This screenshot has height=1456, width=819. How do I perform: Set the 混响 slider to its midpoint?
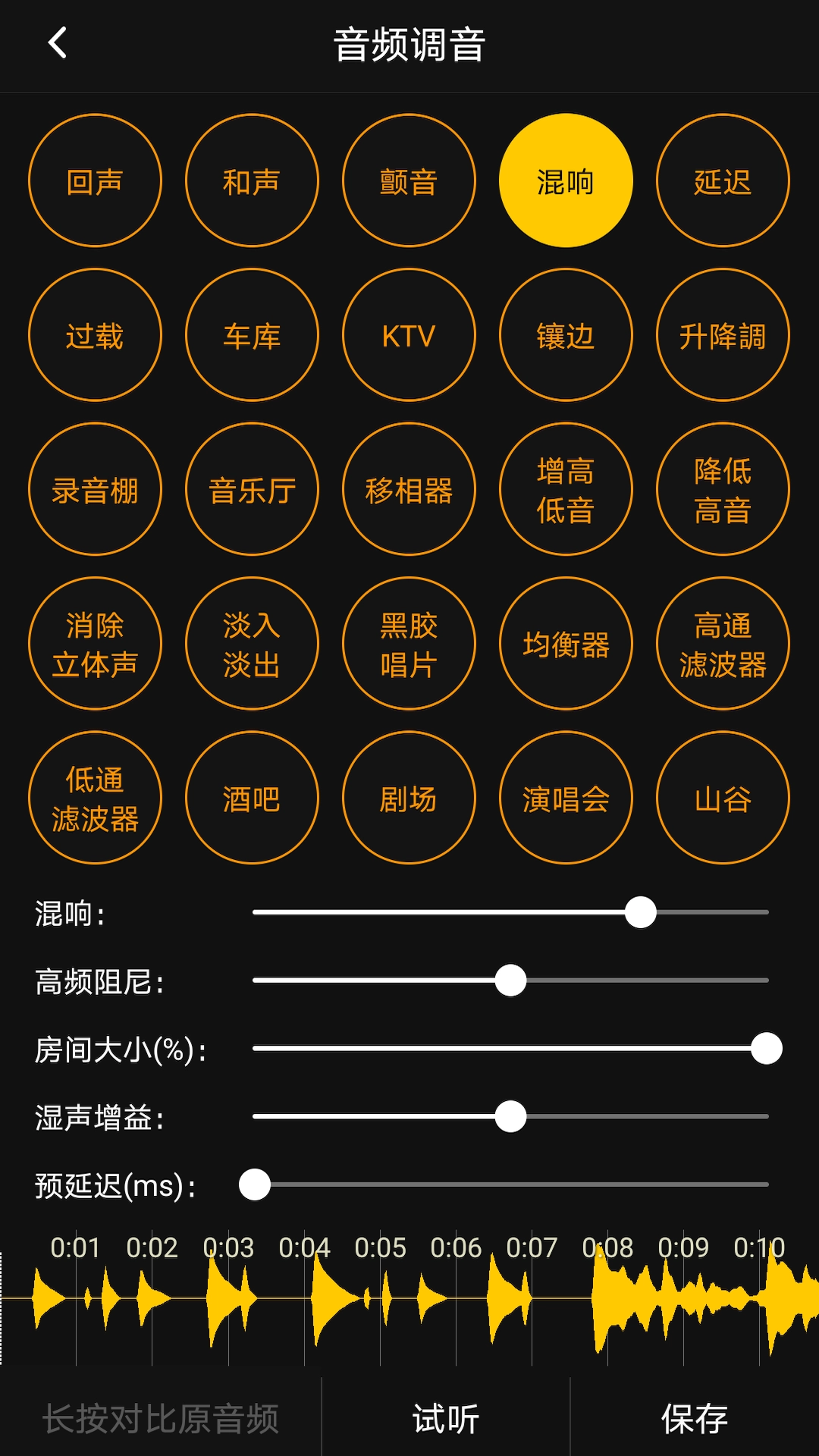tap(510, 912)
